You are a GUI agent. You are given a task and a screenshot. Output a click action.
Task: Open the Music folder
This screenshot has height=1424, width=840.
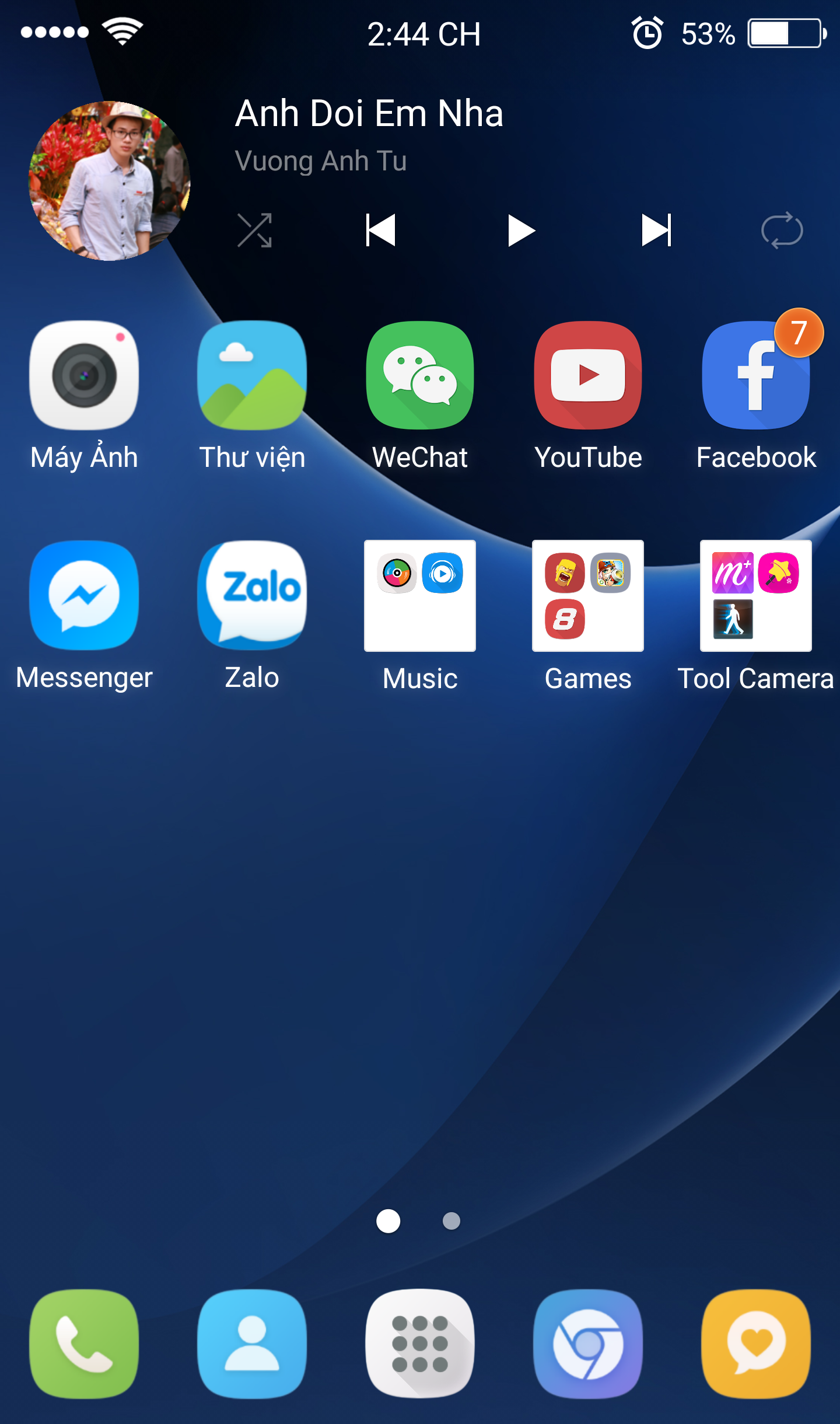420,596
